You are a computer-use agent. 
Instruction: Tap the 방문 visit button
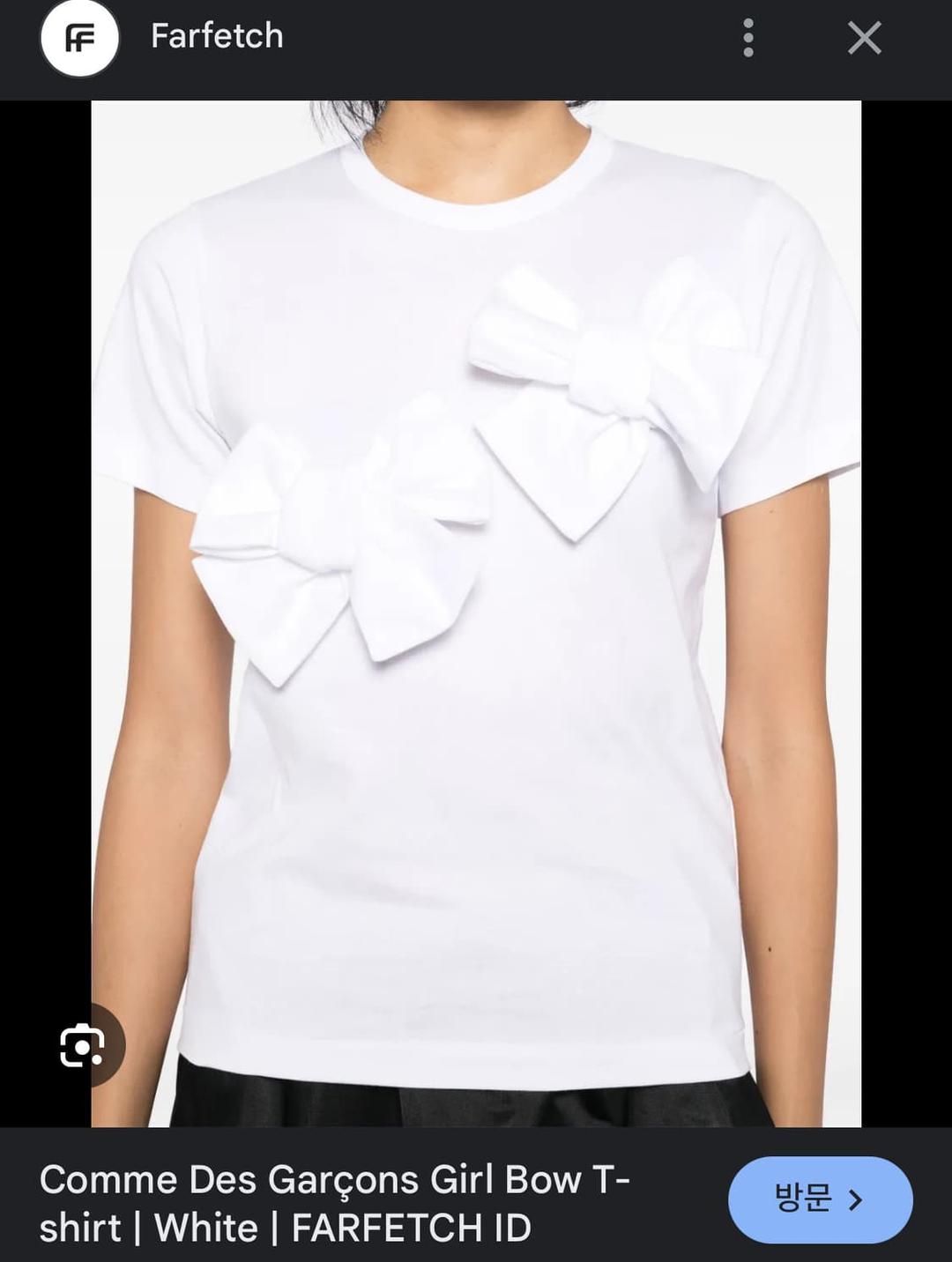(x=820, y=1199)
